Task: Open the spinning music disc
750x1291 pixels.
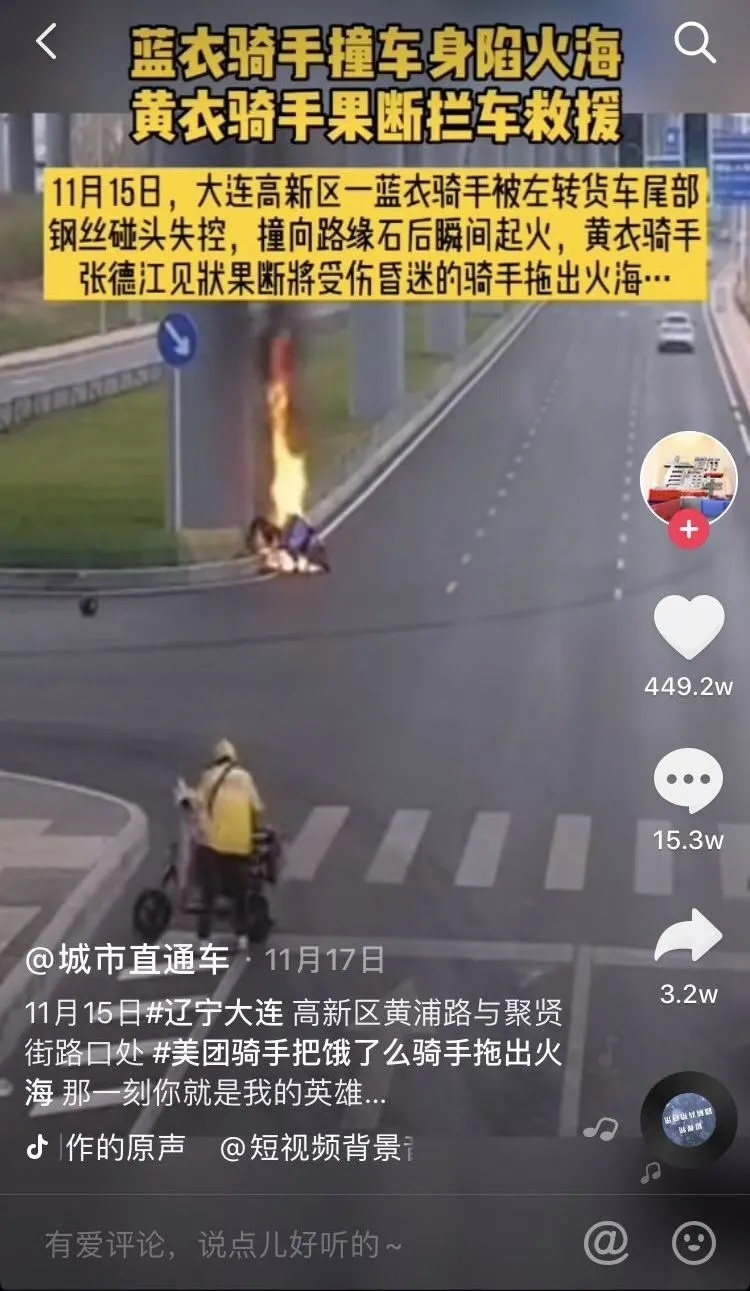Action: pyautogui.click(x=688, y=1119)
